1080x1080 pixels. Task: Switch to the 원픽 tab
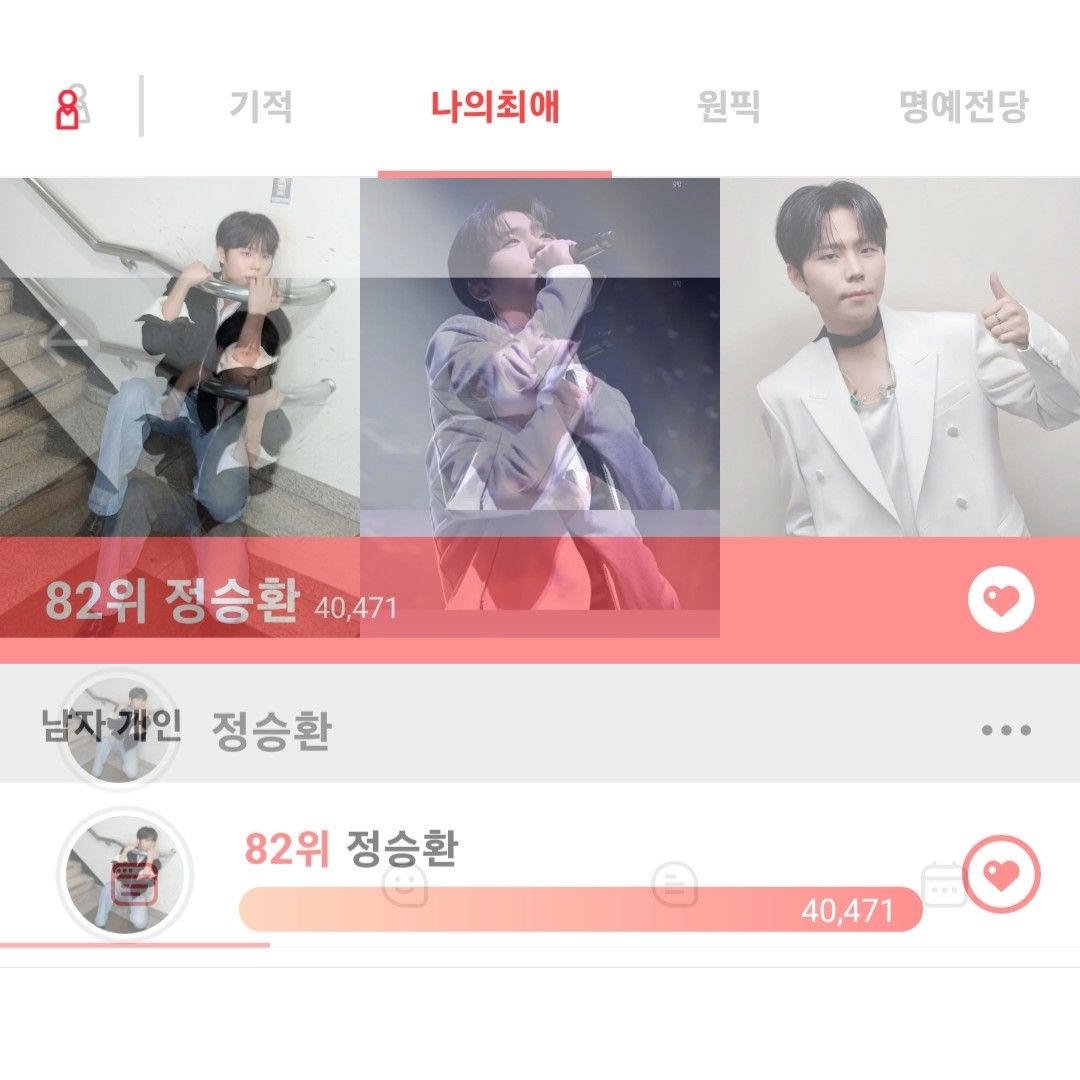[728, 107]
